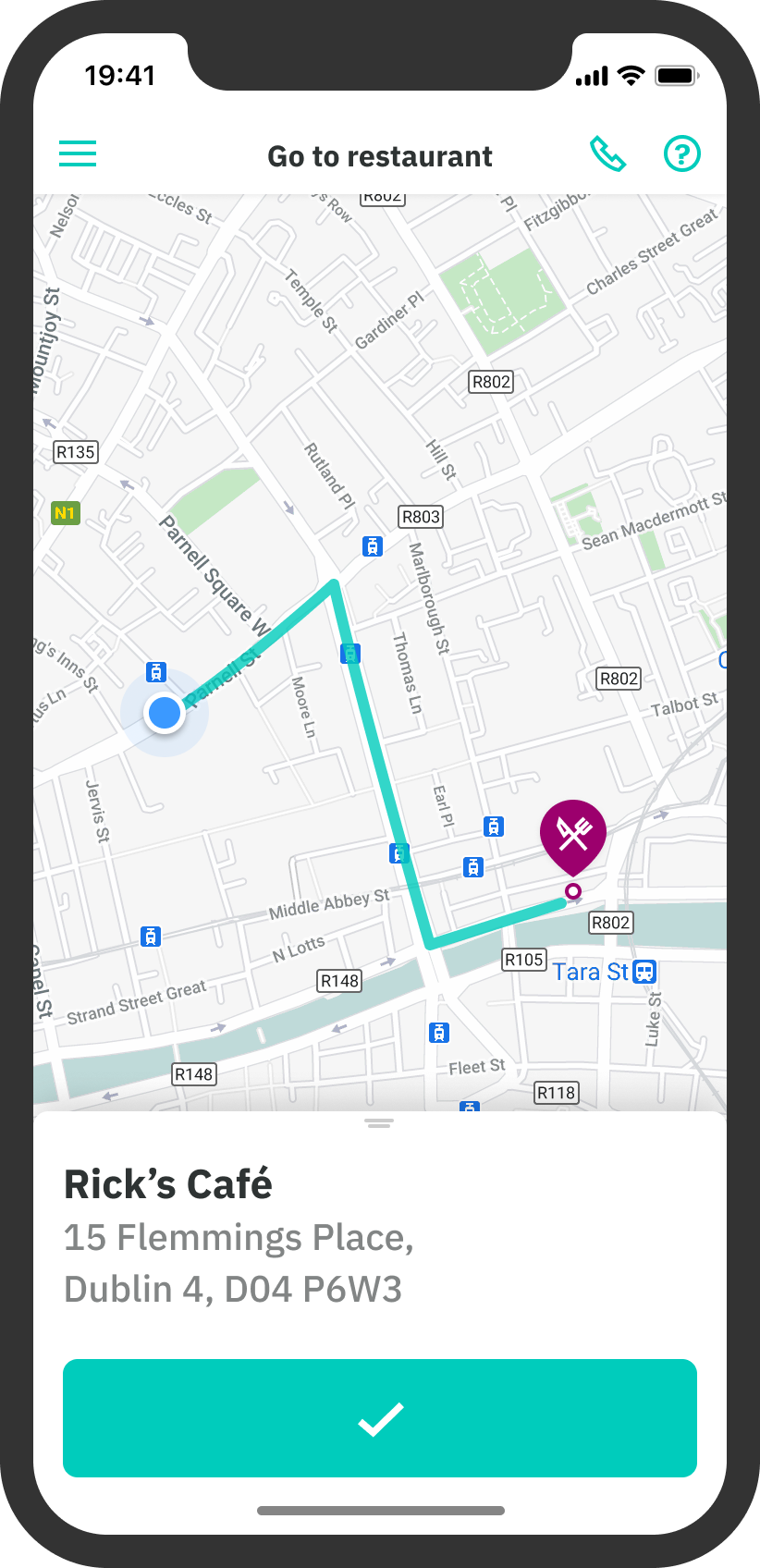The width and height of the screenshot is (760, 1568).
Task: Tap the blue current location dot
Action: (165, 713)
